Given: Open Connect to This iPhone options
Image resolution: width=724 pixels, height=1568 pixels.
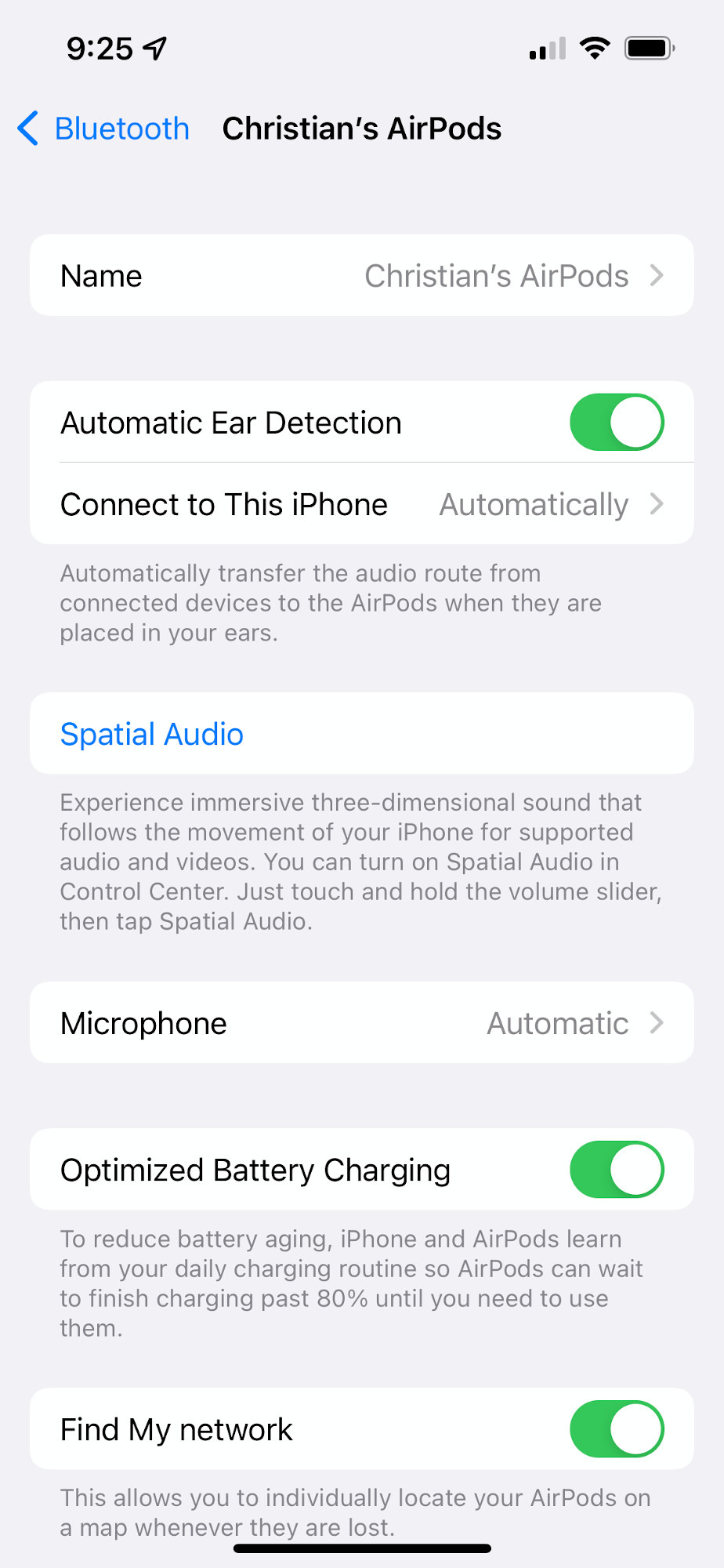Looking at the screenshot, I should click(361, 505).
